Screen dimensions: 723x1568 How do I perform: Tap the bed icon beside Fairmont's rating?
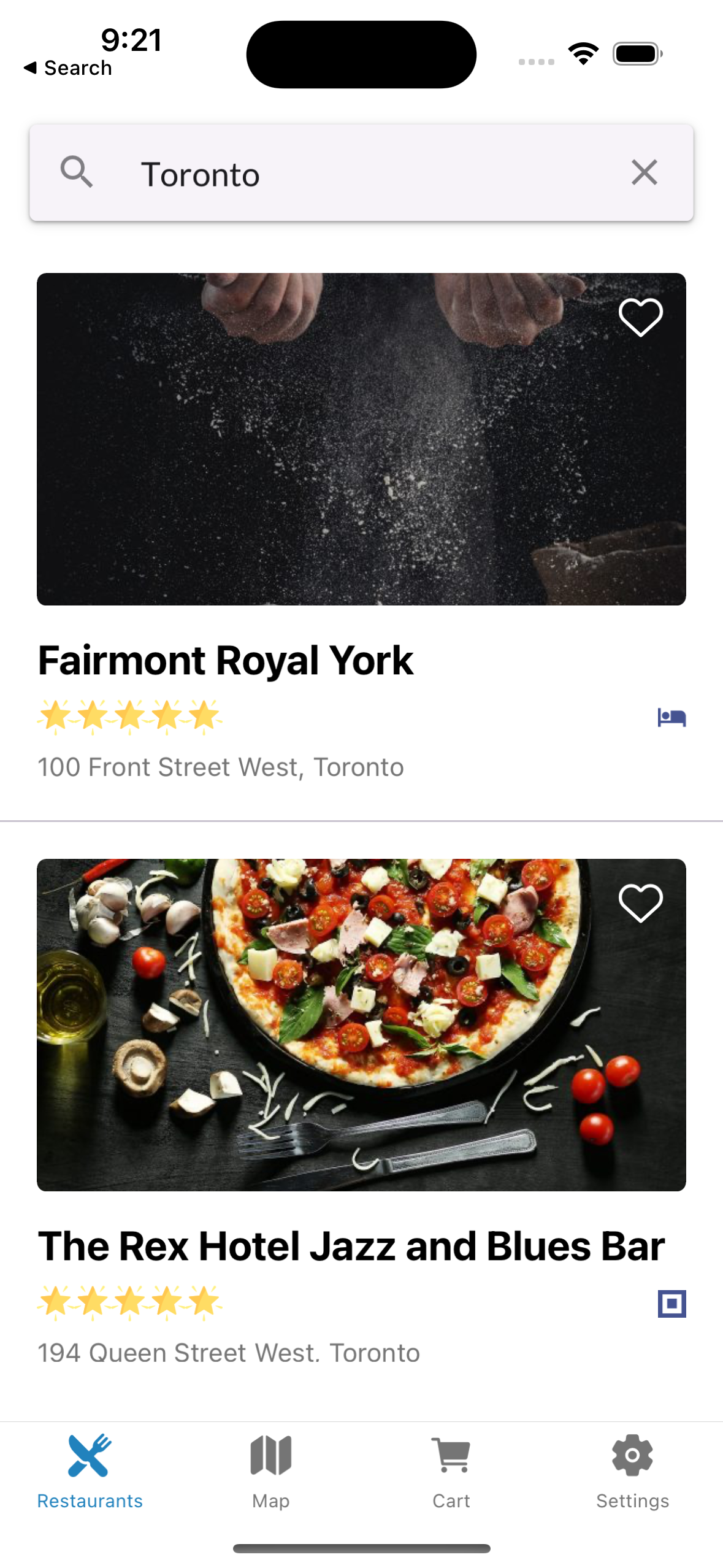point(671,717)
